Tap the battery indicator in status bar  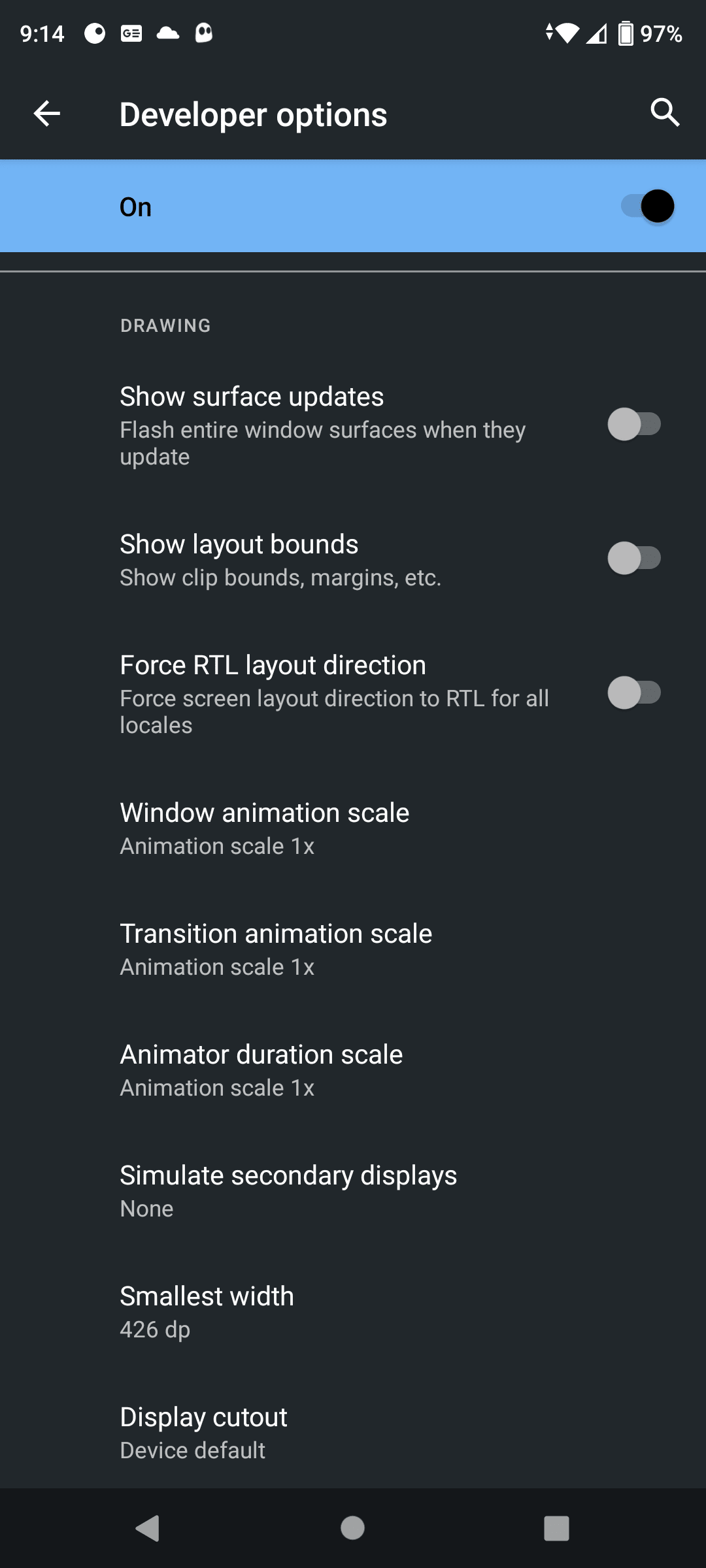(626, 34)
